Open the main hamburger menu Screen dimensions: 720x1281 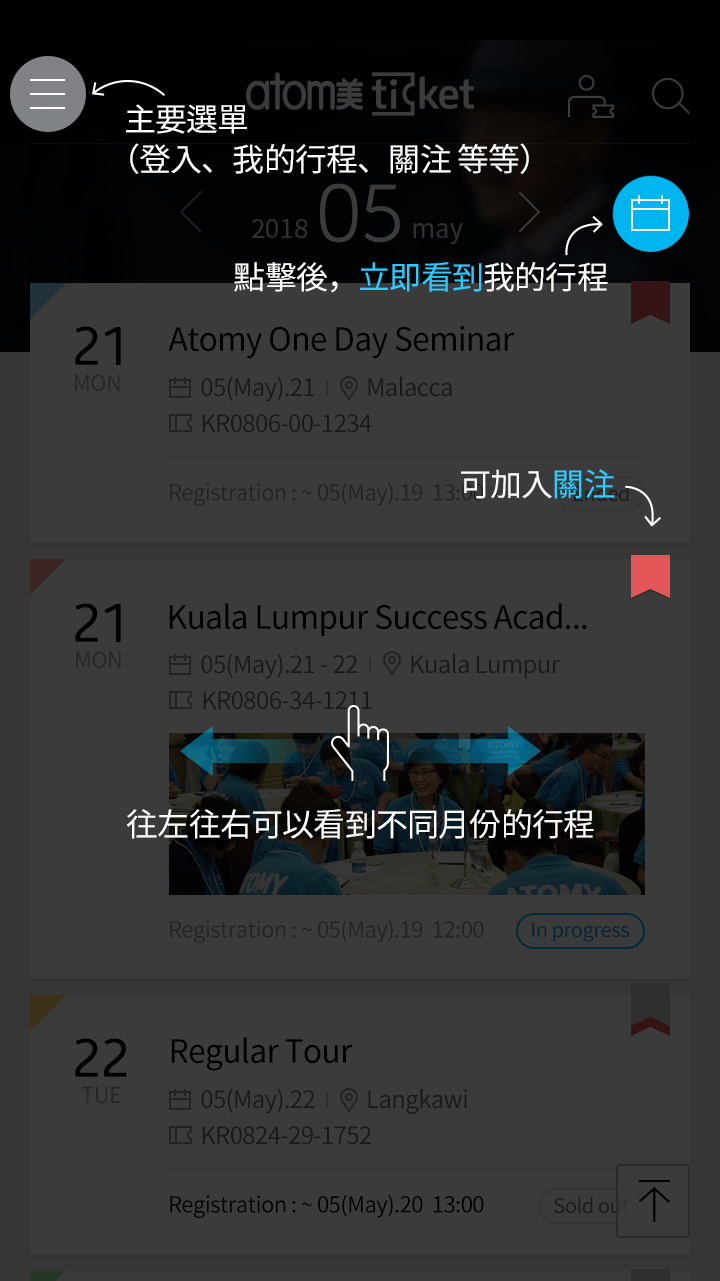pos(47,94)
